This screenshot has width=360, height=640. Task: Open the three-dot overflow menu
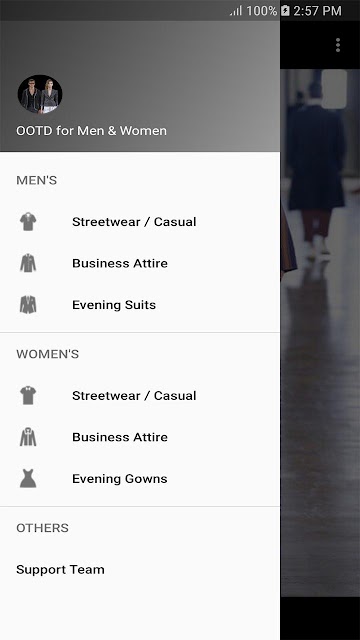(338, 45)
